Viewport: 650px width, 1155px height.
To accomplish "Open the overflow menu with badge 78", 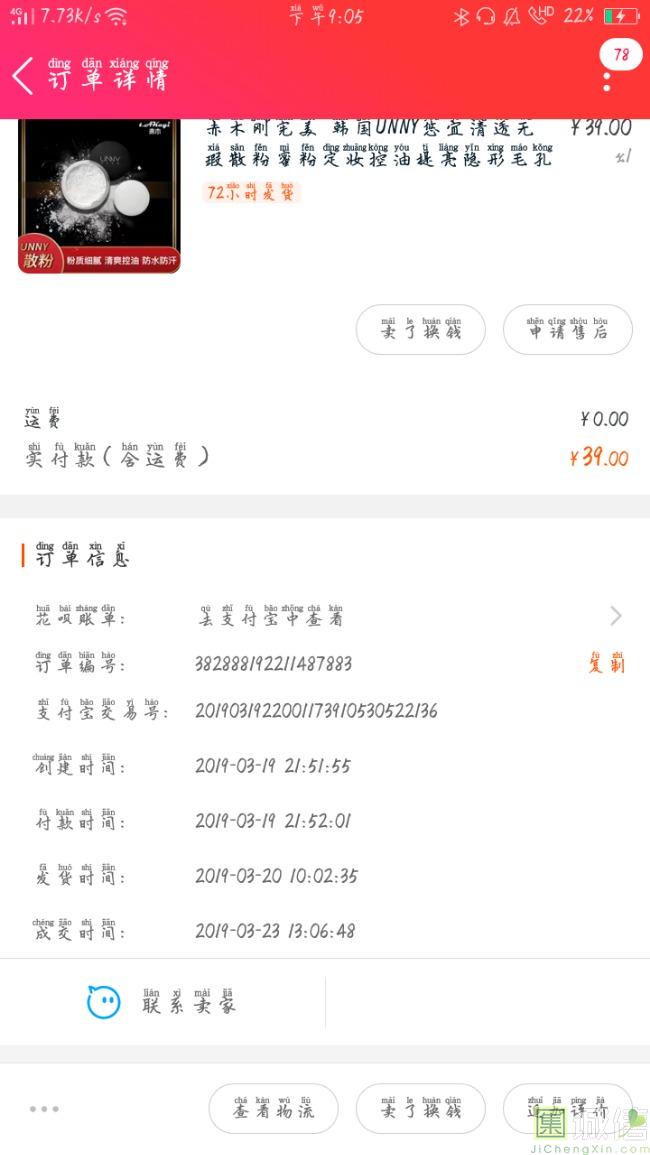I will click(x=607, y=76).
